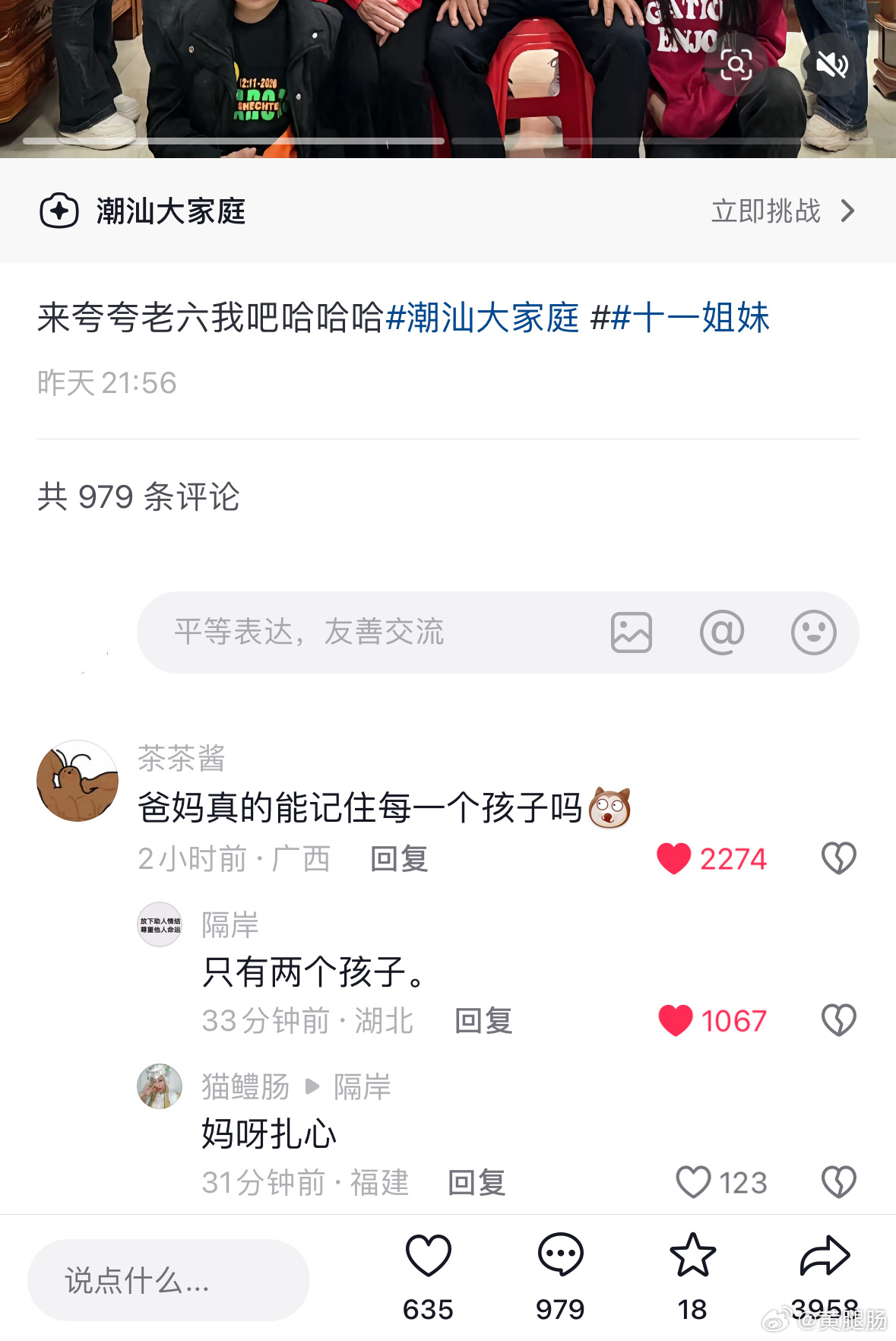The image size is (896, 1341).
Task: Like 茶茶酱's comment
Action: pyautogui.click(x=674, y=859)
